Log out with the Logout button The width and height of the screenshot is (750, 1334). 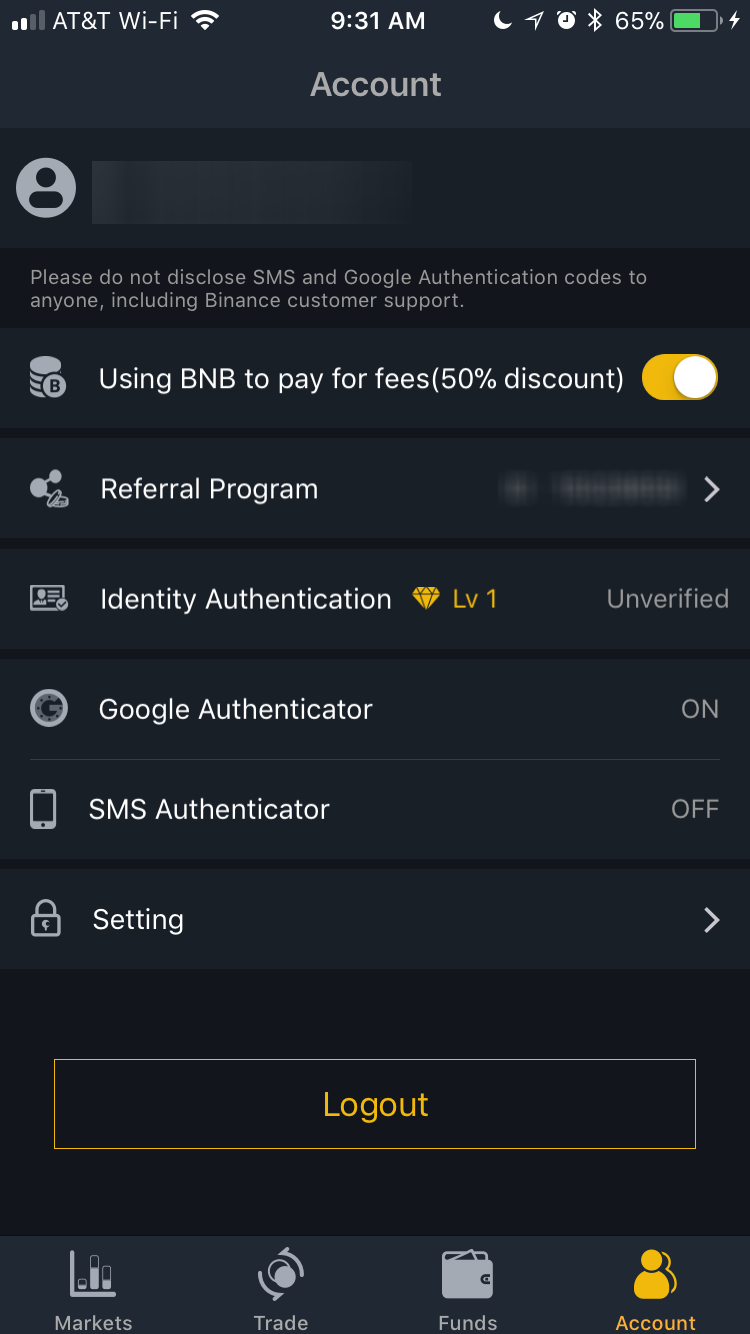(x=375, y=1104)
